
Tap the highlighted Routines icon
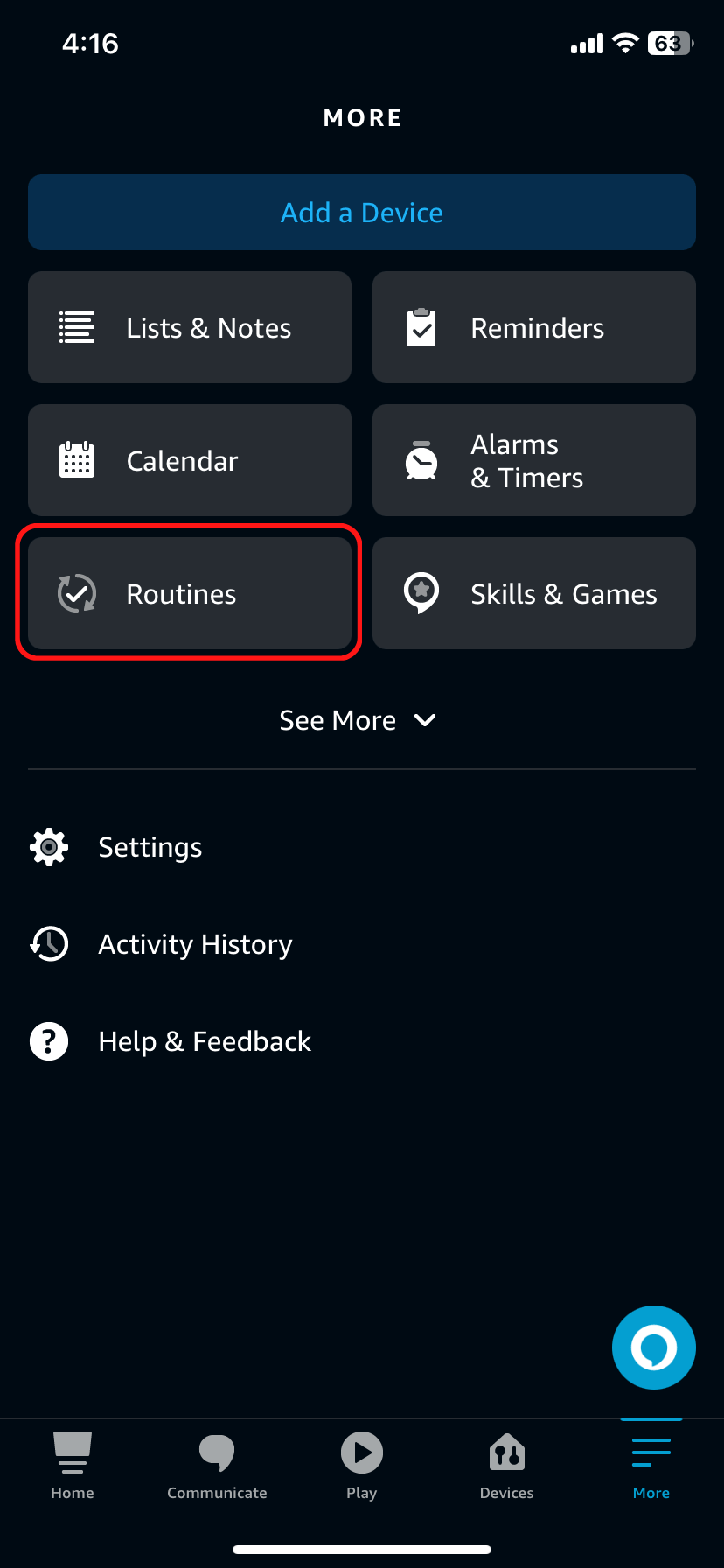(x=76, y=593)
